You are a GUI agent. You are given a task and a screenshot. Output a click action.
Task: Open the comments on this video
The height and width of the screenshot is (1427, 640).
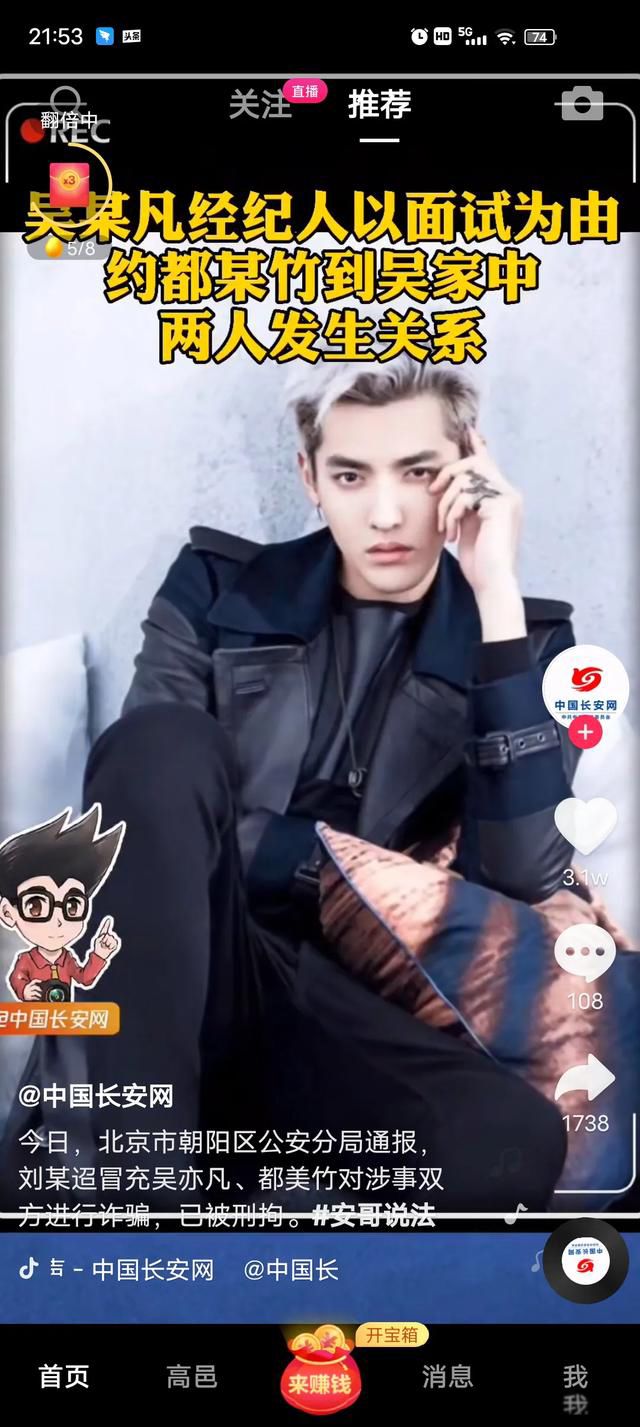(585, 955)
